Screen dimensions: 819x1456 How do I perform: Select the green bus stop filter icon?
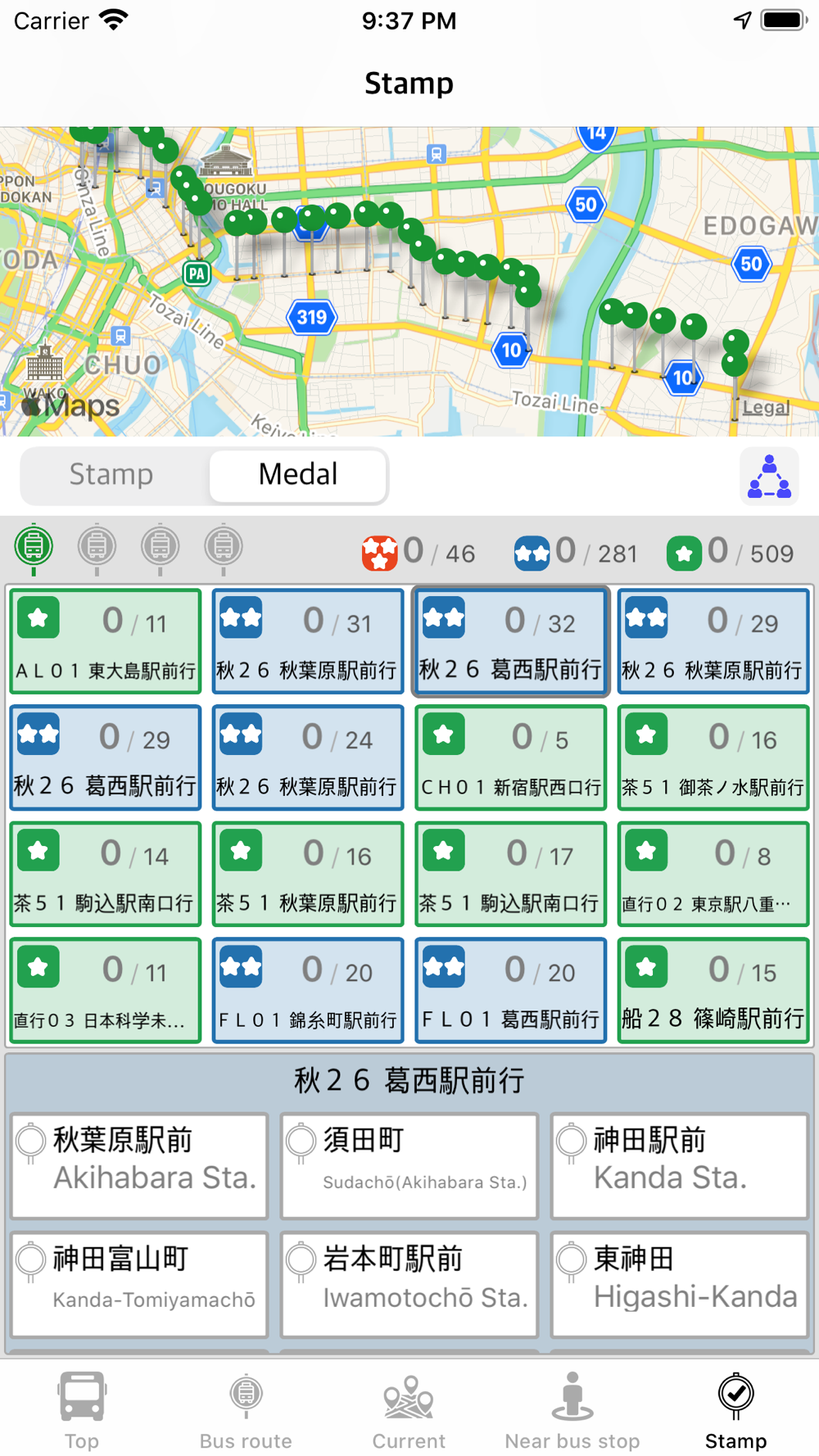[34, 548]
